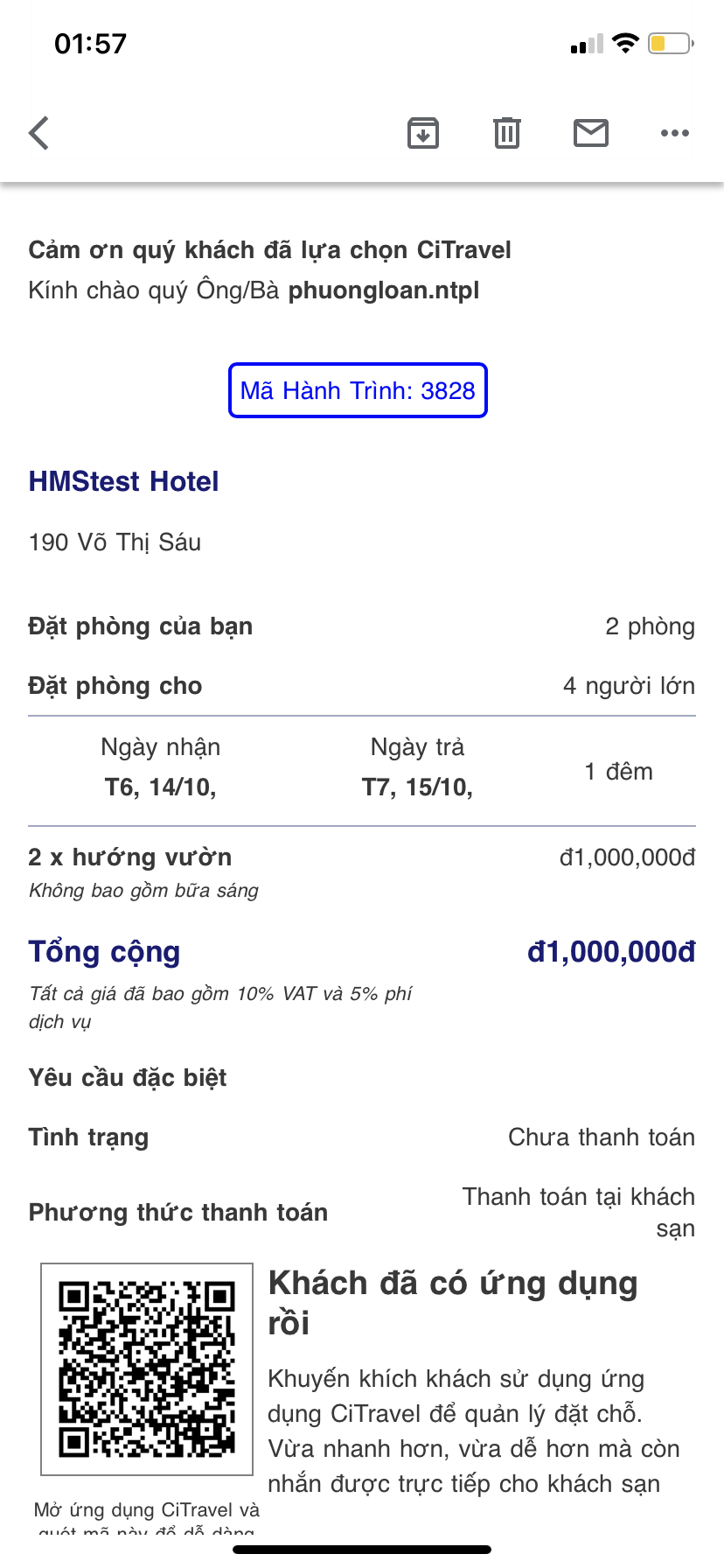The height and width of the screenshot is (1568, 724).
Task: Go back to the inbox
Action: [39, 133]
